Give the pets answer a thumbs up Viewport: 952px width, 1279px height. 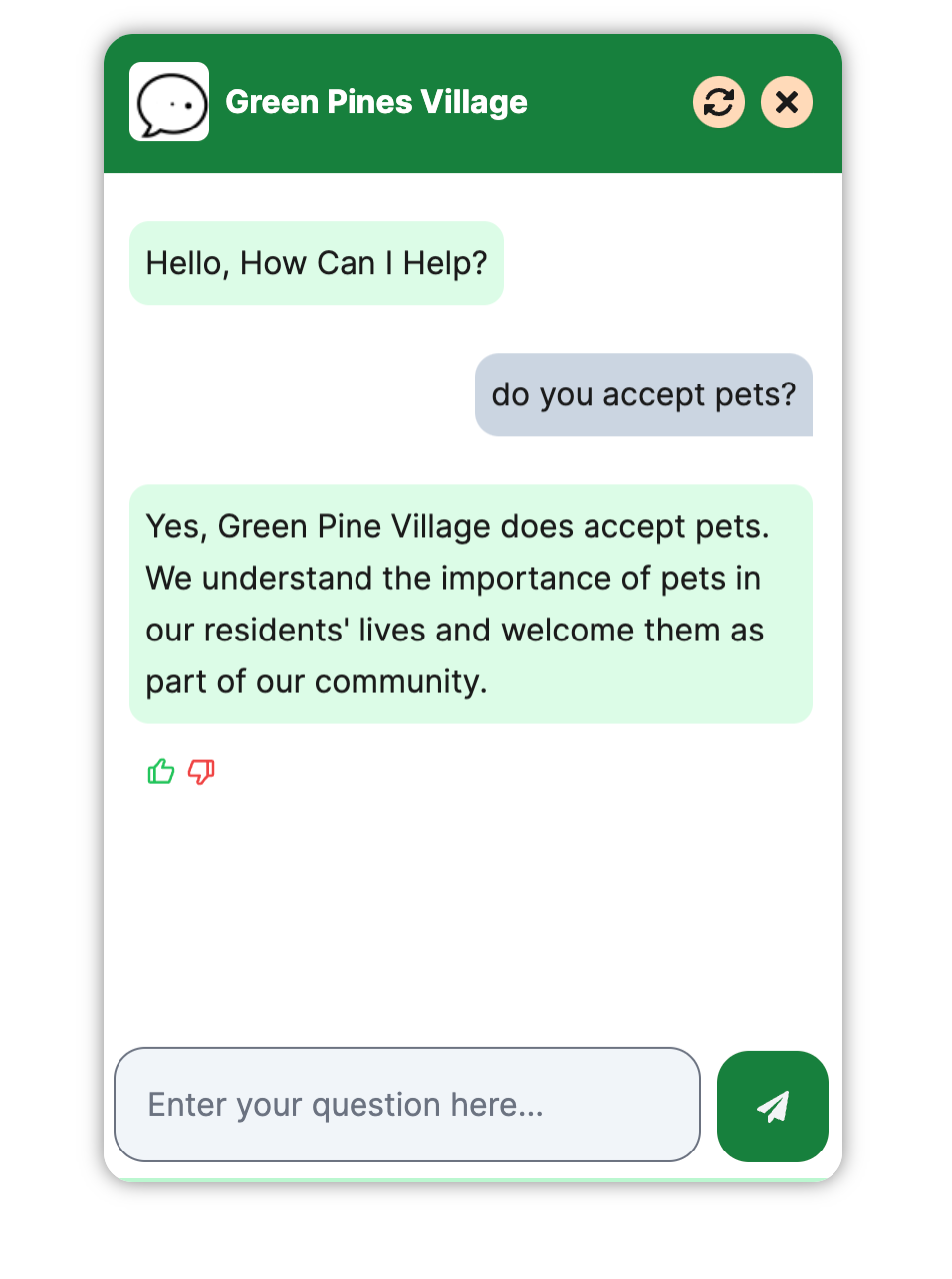point(161,771)
